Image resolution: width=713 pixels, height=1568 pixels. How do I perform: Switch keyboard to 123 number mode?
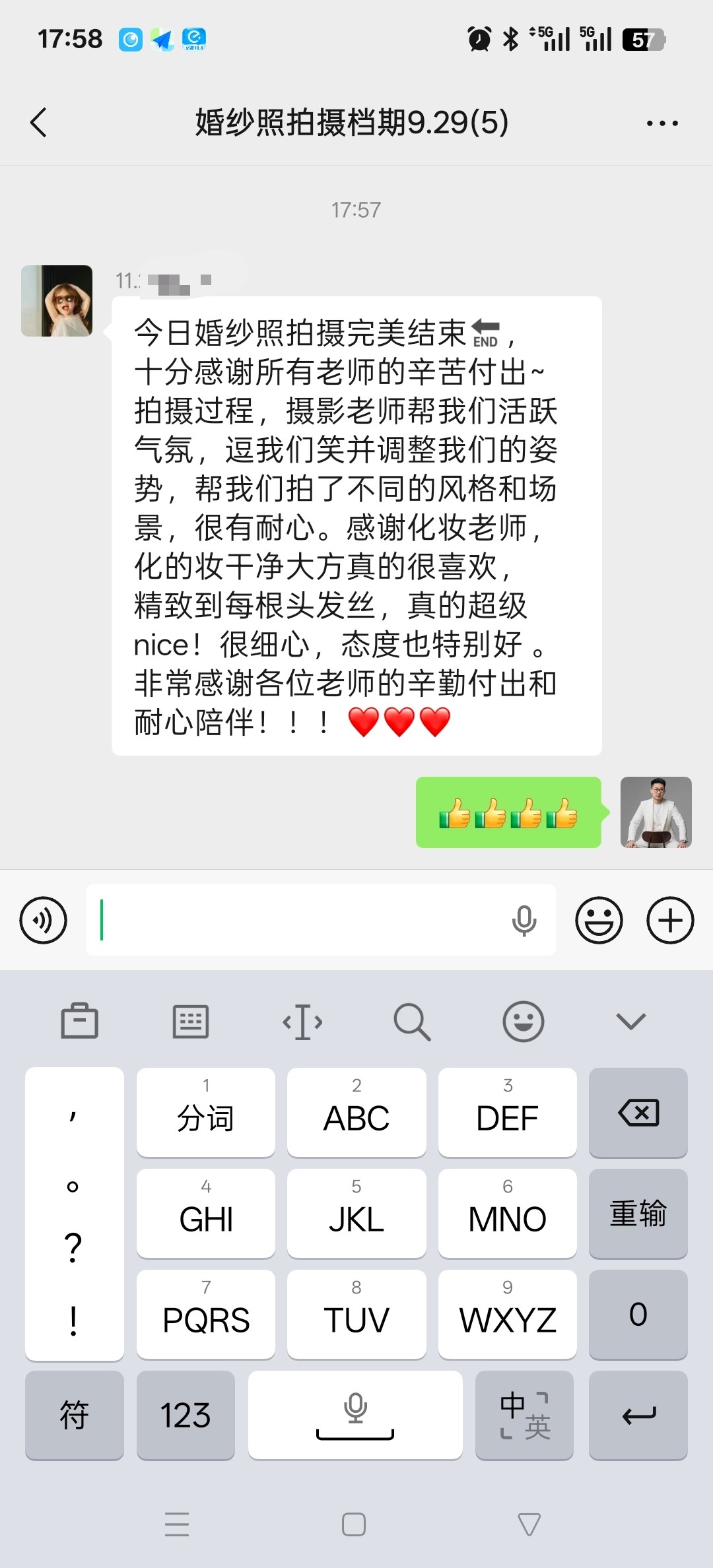tap(186, 1415)
